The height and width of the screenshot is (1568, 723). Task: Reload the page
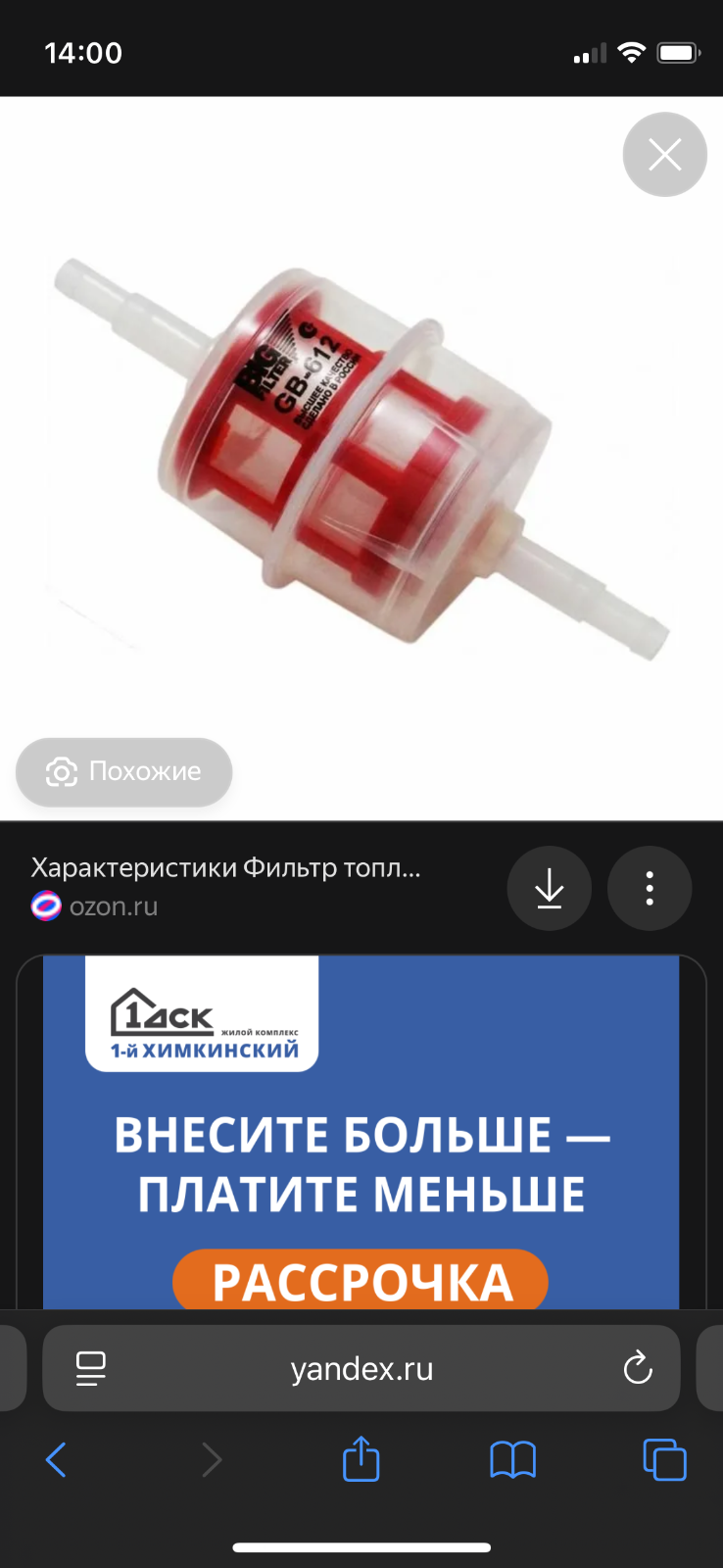pos(638,1368)
